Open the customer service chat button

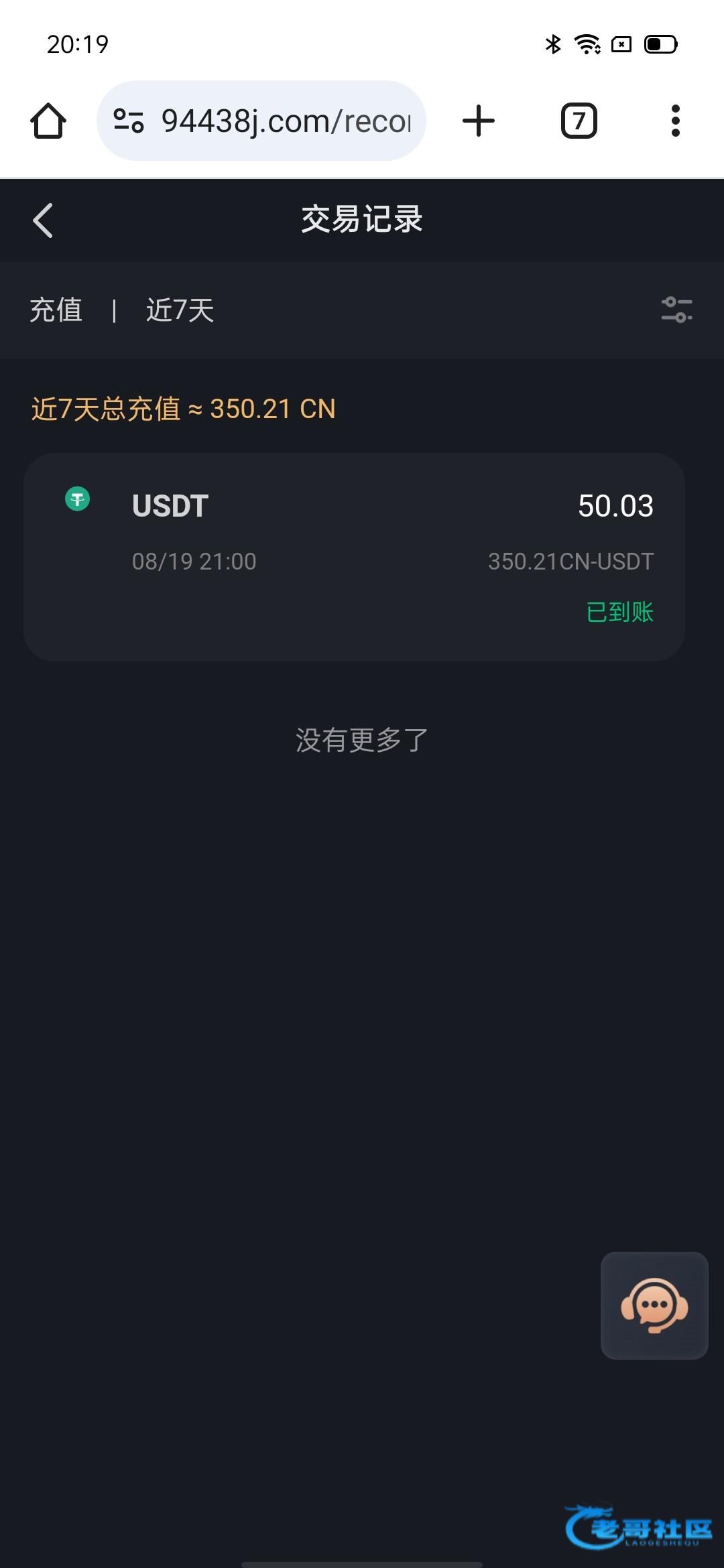click(654, 1305)
